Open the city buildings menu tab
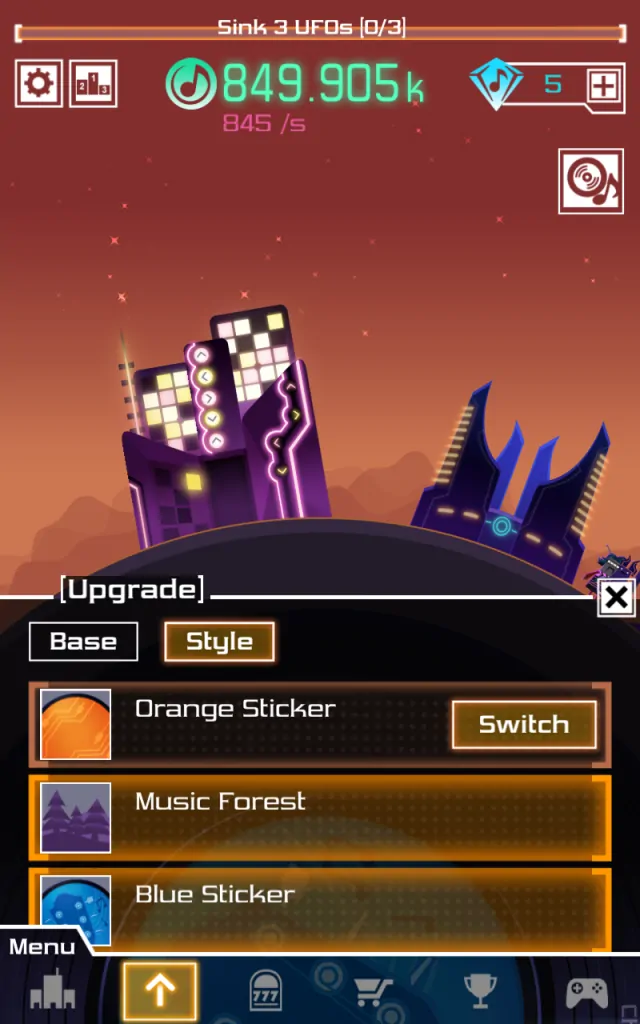Screen dimensions: 640x1024 pyautogui.click(x=53, y=991)
